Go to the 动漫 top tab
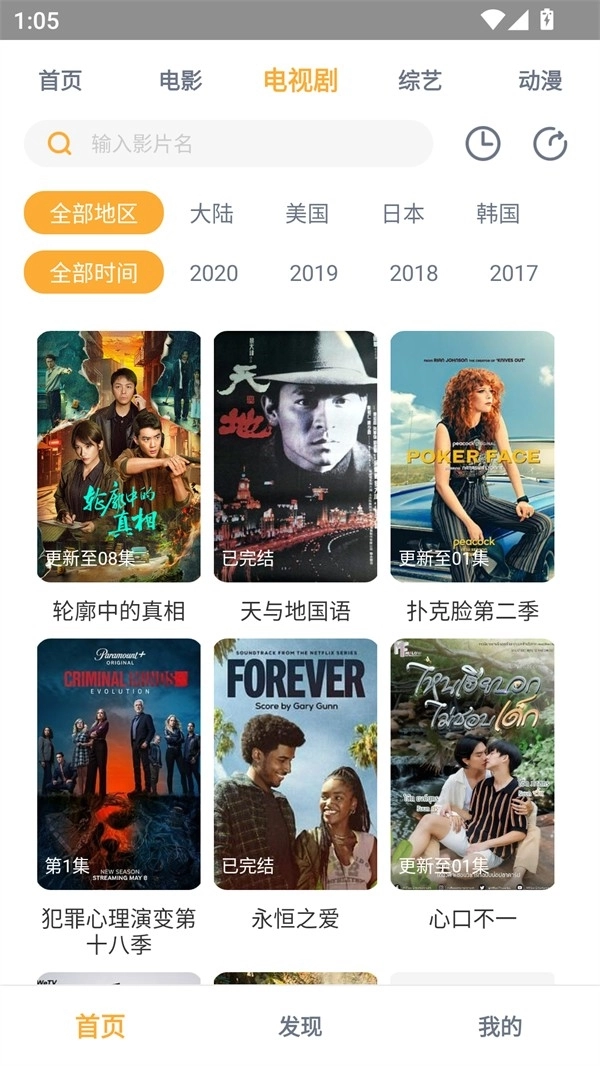 click(x=540, y=81)
